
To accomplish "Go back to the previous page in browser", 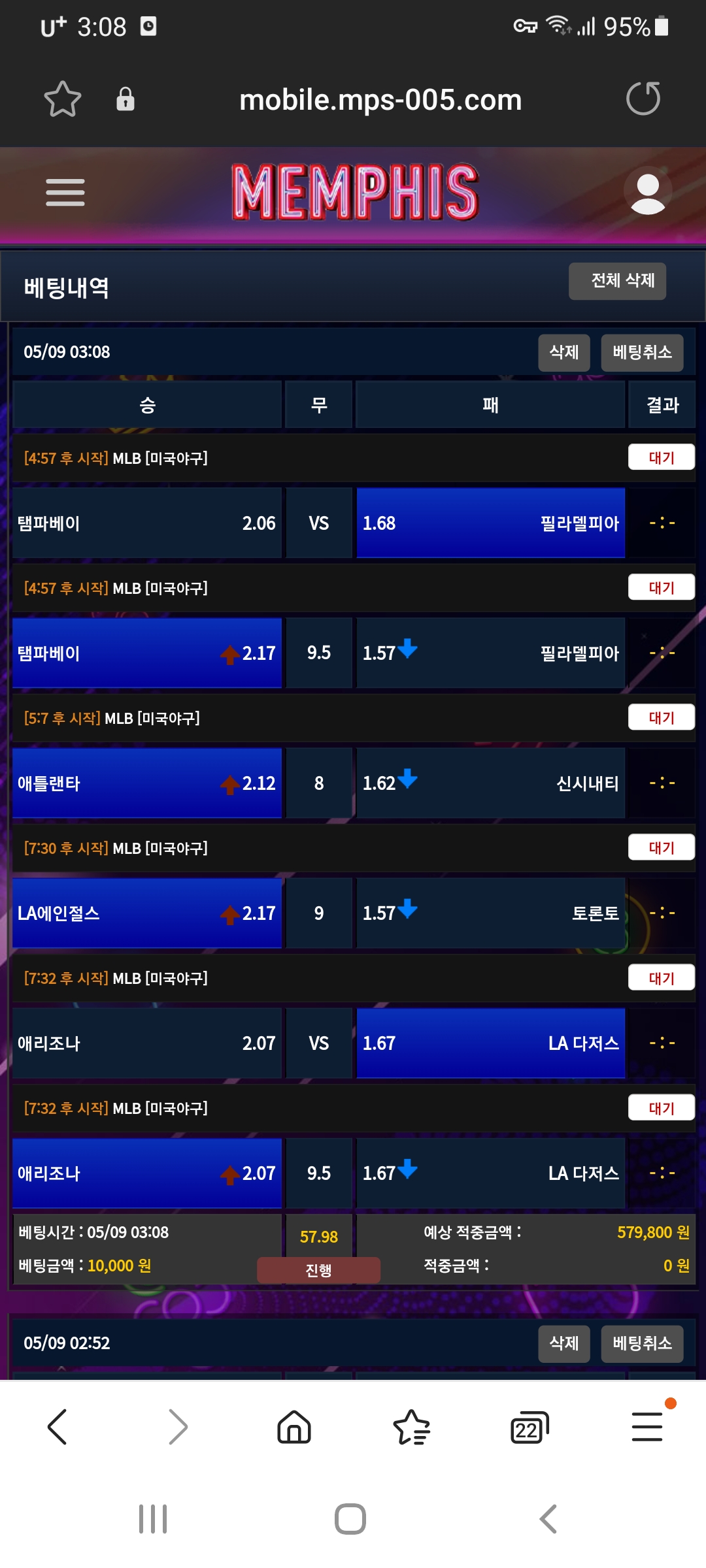I will (x=58, y=1427).
